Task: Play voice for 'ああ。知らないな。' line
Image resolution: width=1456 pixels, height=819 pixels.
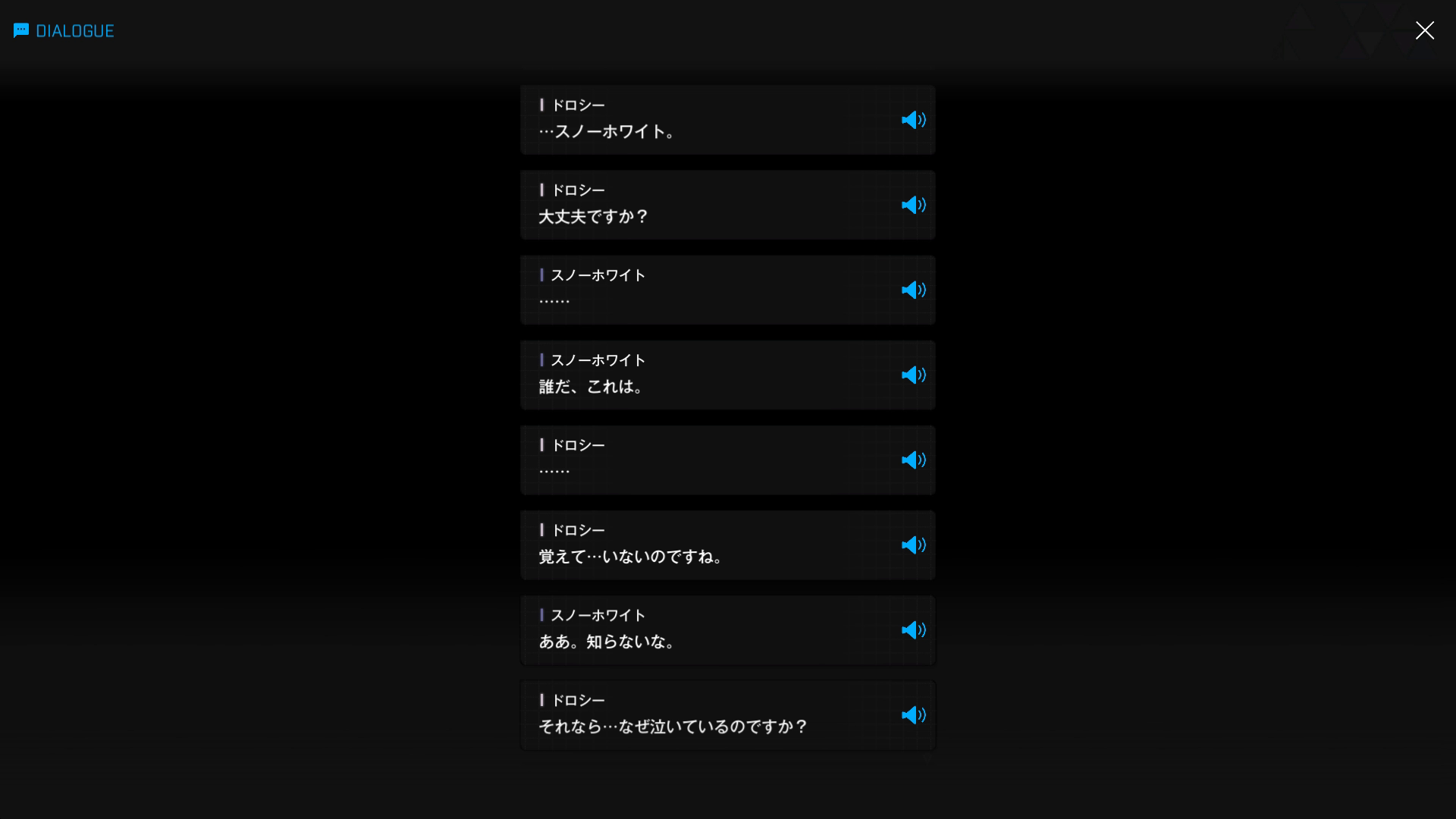Action: click(x=913, y=630)
